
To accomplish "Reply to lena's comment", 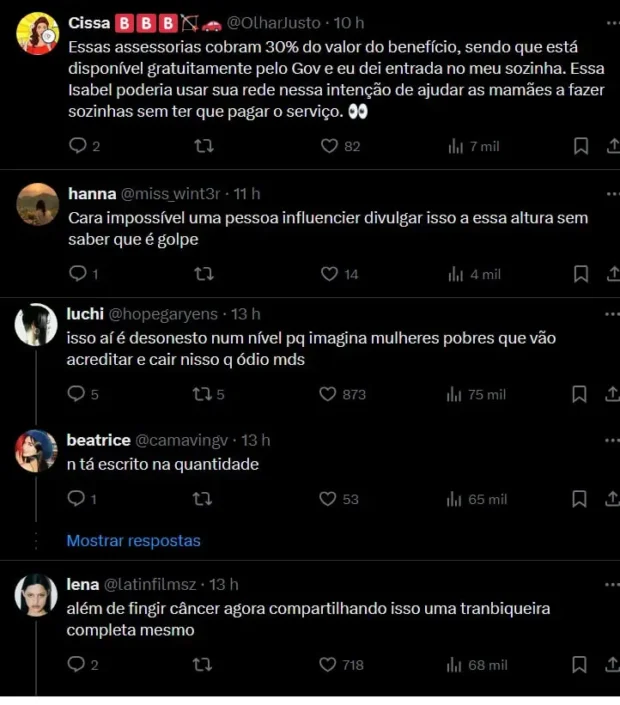I will [77, 664].
